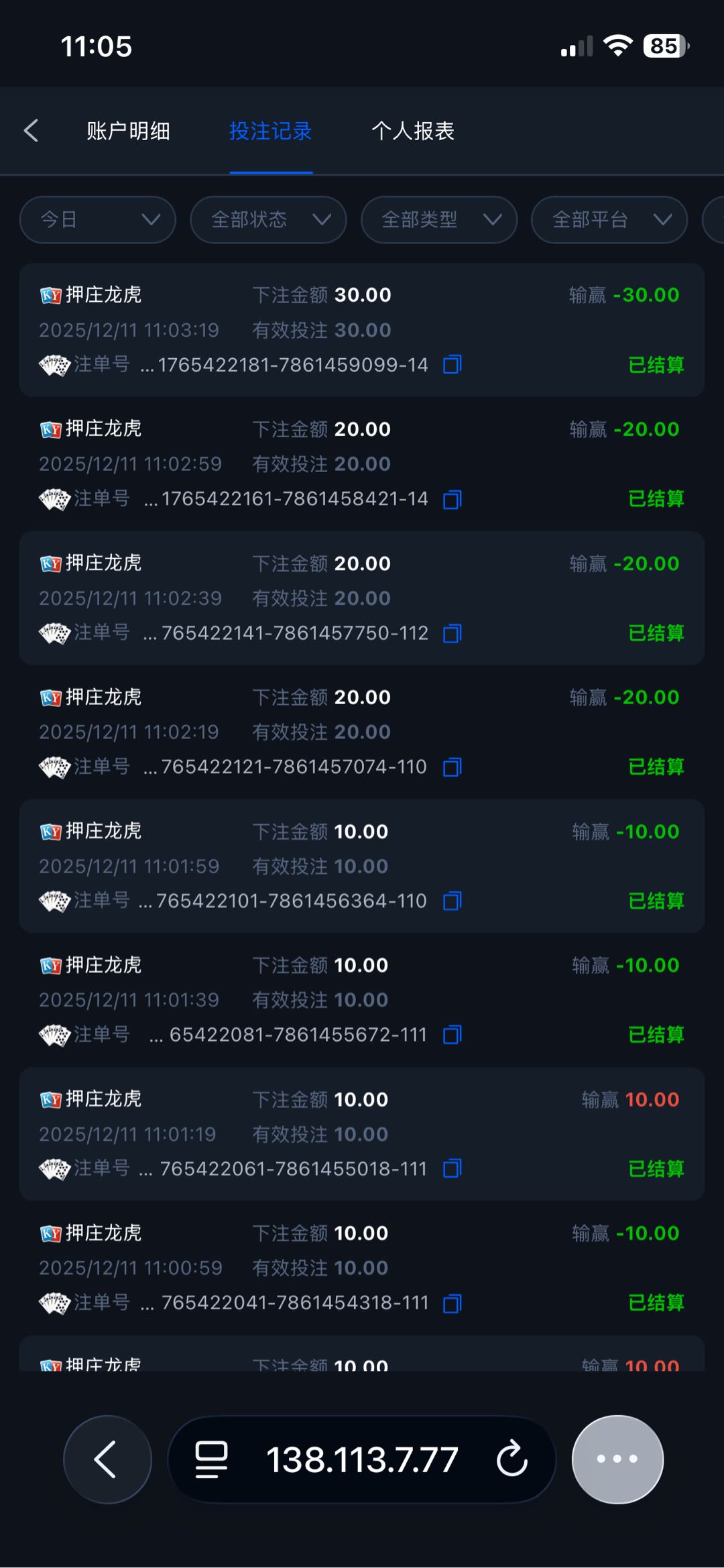This screenshot has height=1568, width=724.
Task: Copy bet number ending 7861454318-111
Action: pos(452,1303)
